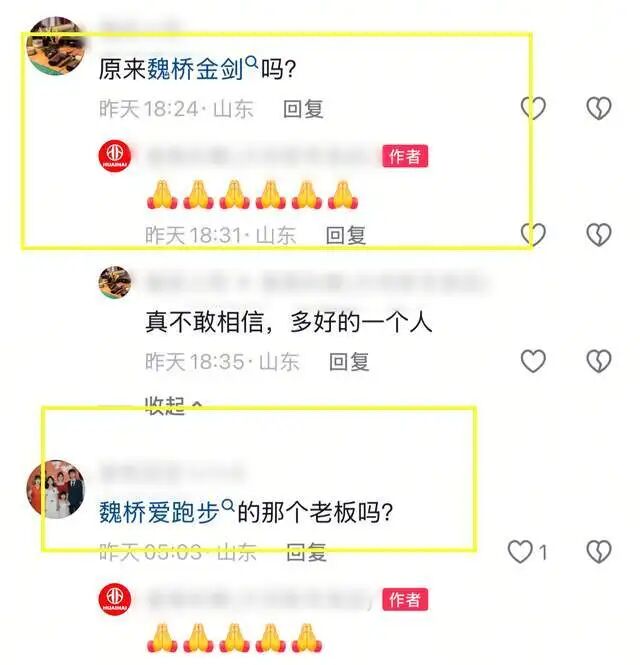Reply to the author's 18:31 comment
This screenshot has height=665, width=640.
pyautogui.click(x=347, y=236)
